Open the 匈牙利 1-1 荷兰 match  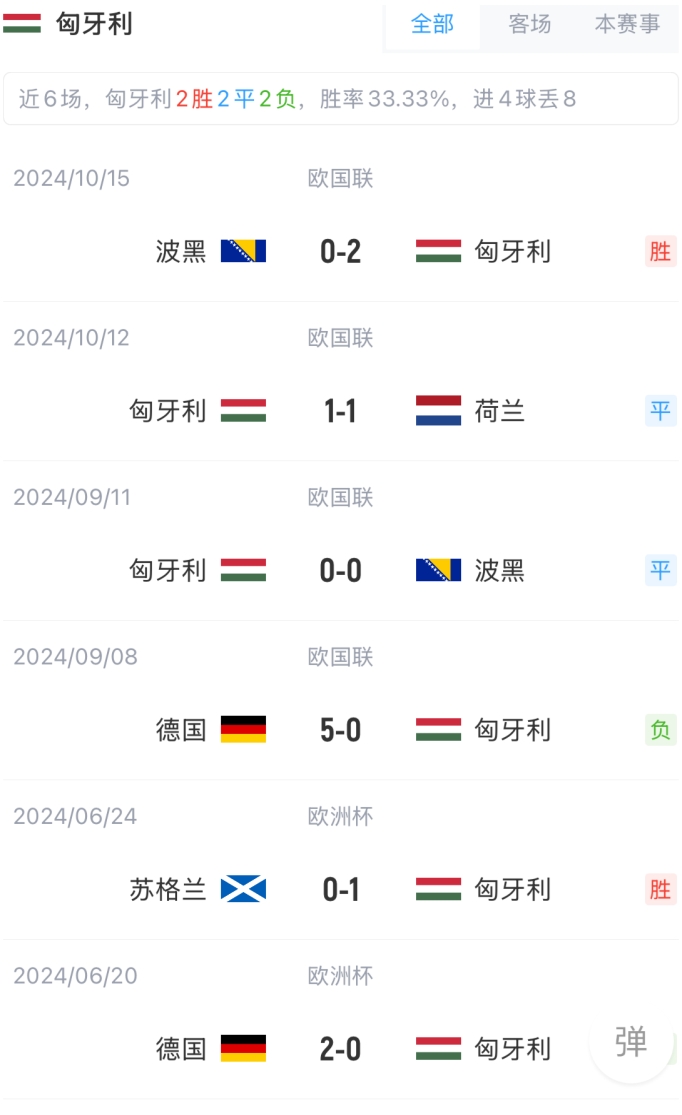pyautogui.click(x=340, y=411)
